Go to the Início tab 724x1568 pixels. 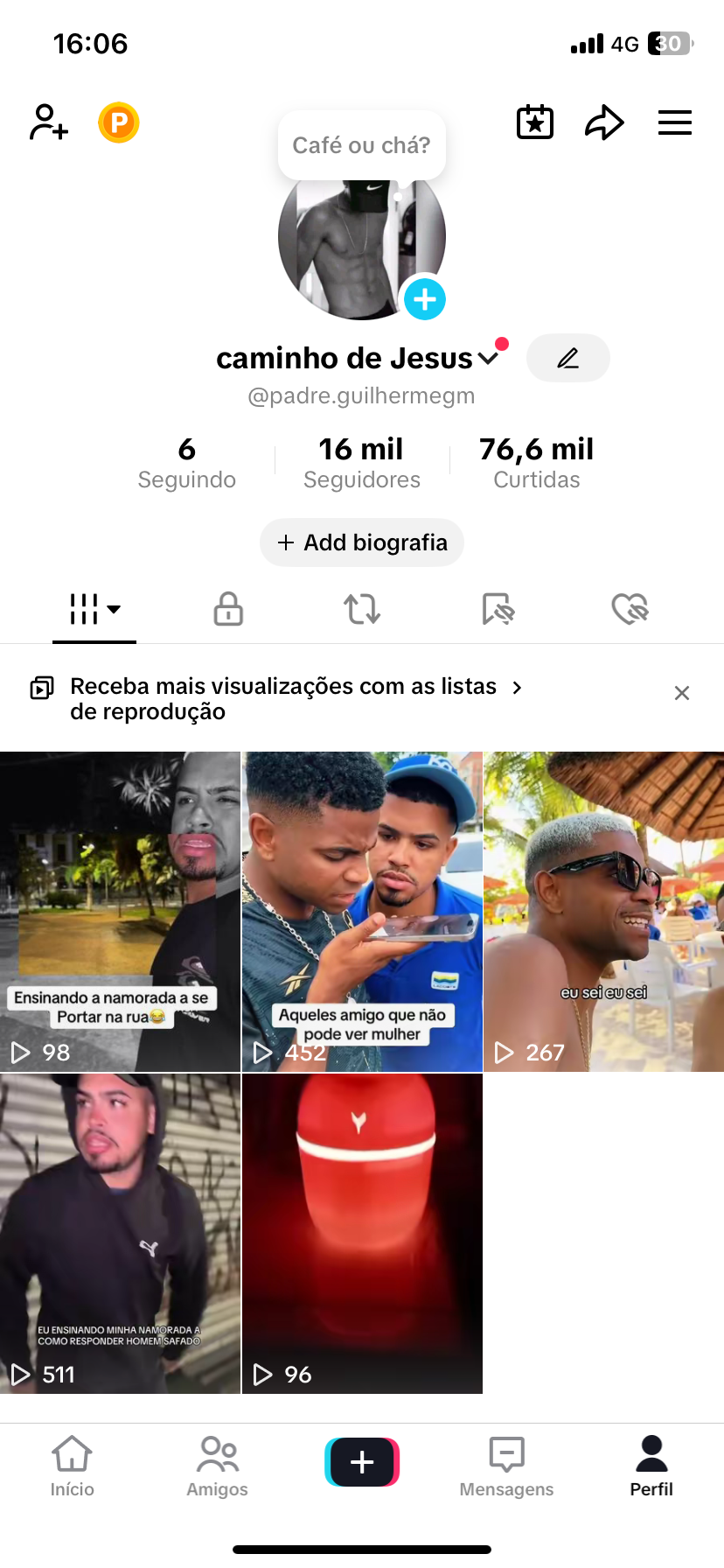pyautogui.click(x=72, y=1466)
